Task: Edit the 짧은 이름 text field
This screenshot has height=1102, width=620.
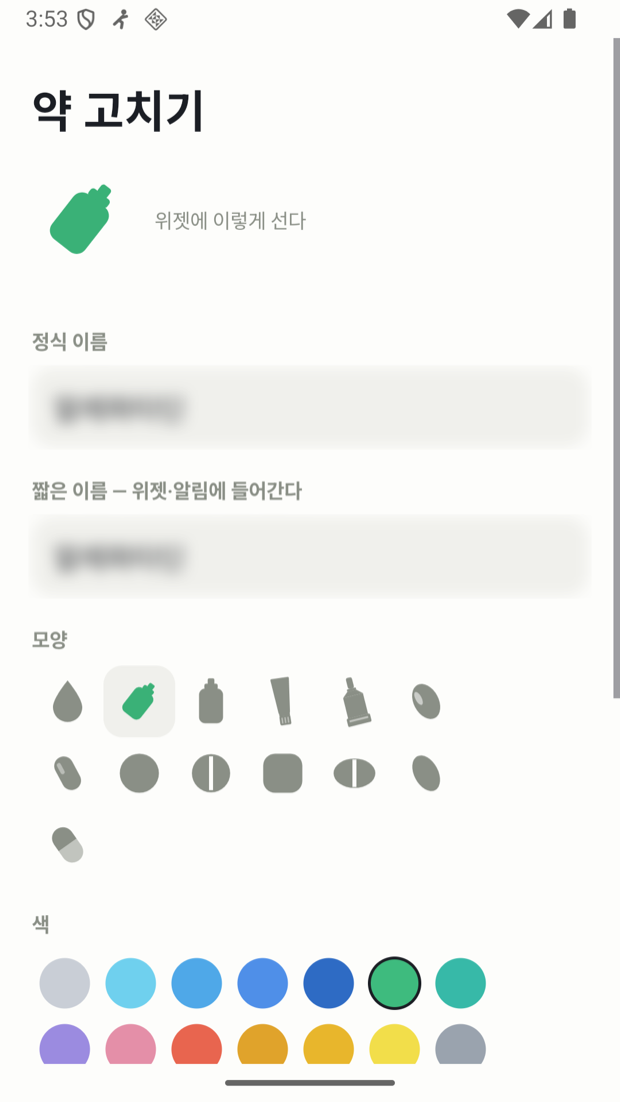Action: pos(309,556)
